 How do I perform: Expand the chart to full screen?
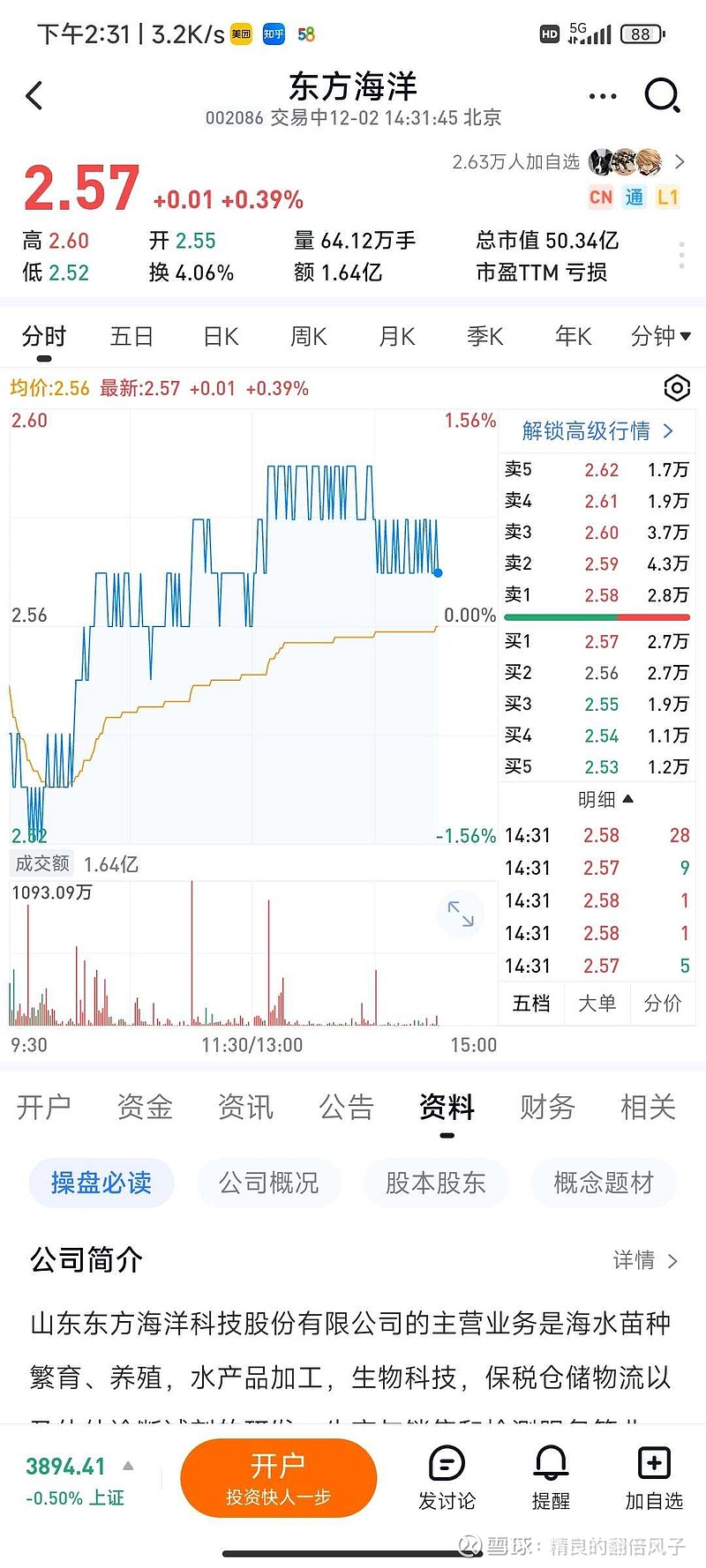click(x=461, y=914)
